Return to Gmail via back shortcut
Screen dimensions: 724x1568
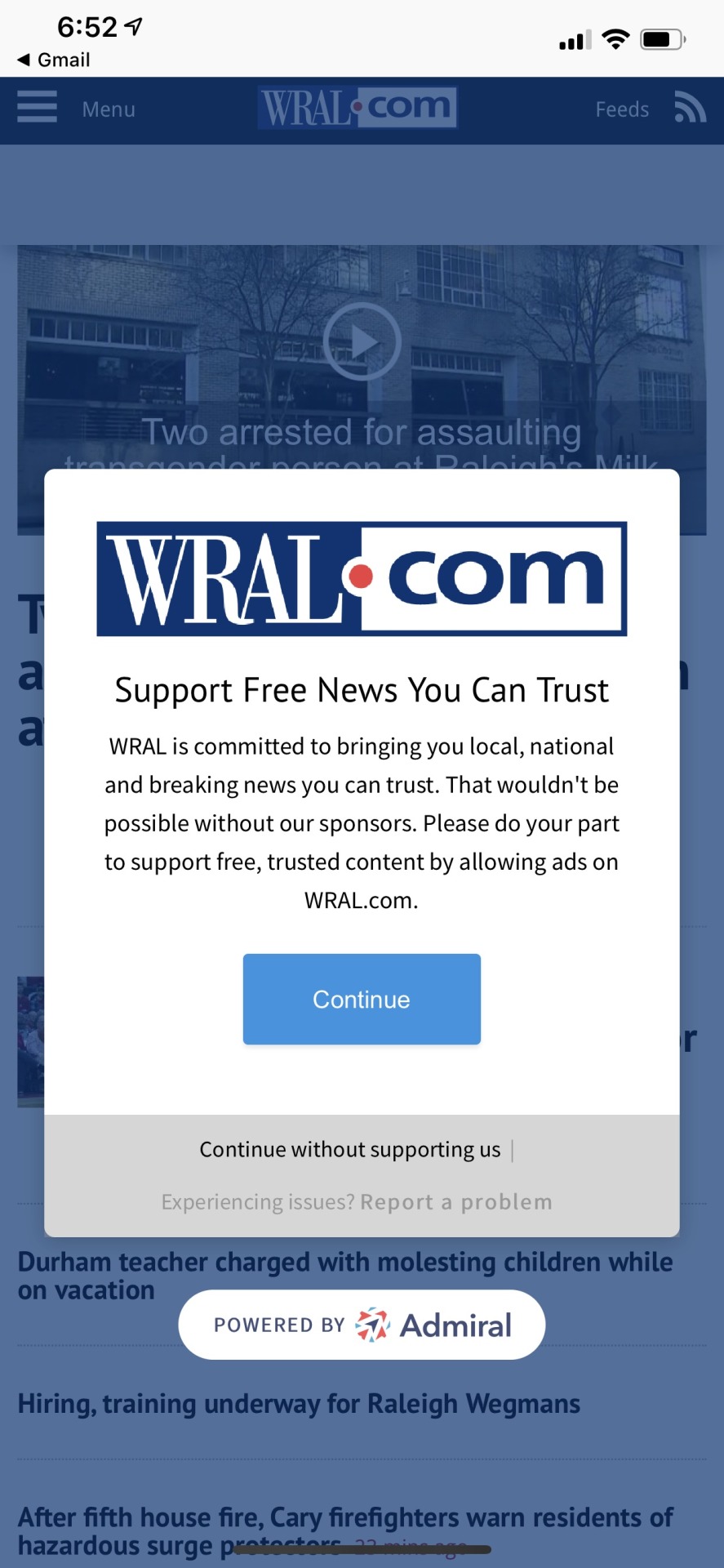pos(54,60)
